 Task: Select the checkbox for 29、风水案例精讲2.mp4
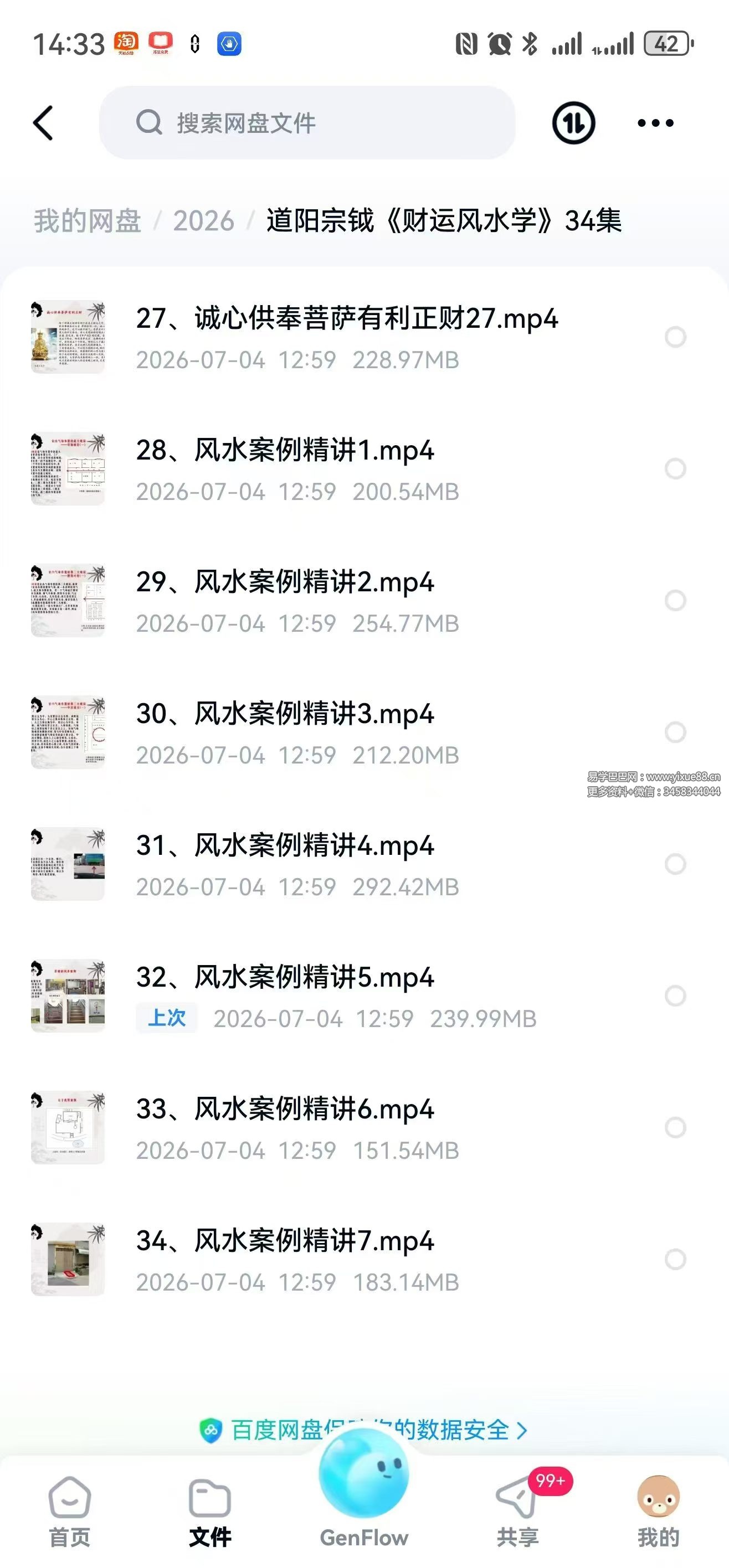coord(675,600)
